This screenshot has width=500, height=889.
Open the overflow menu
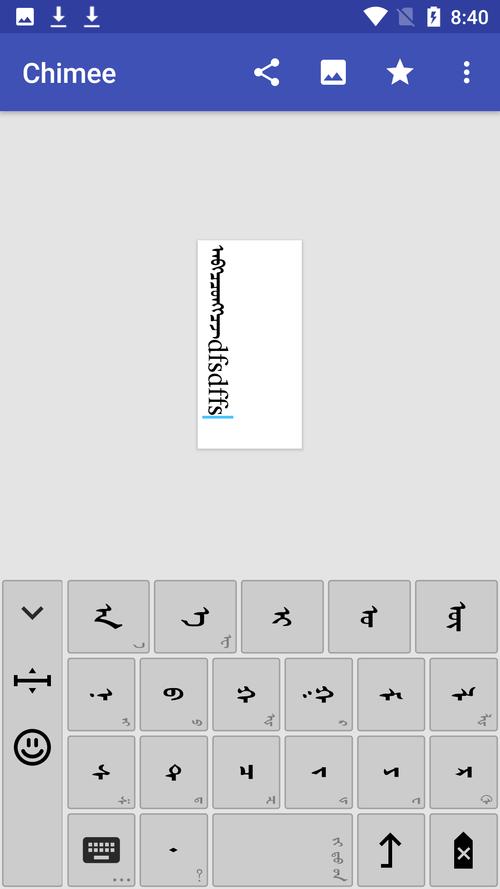point(466,73)
